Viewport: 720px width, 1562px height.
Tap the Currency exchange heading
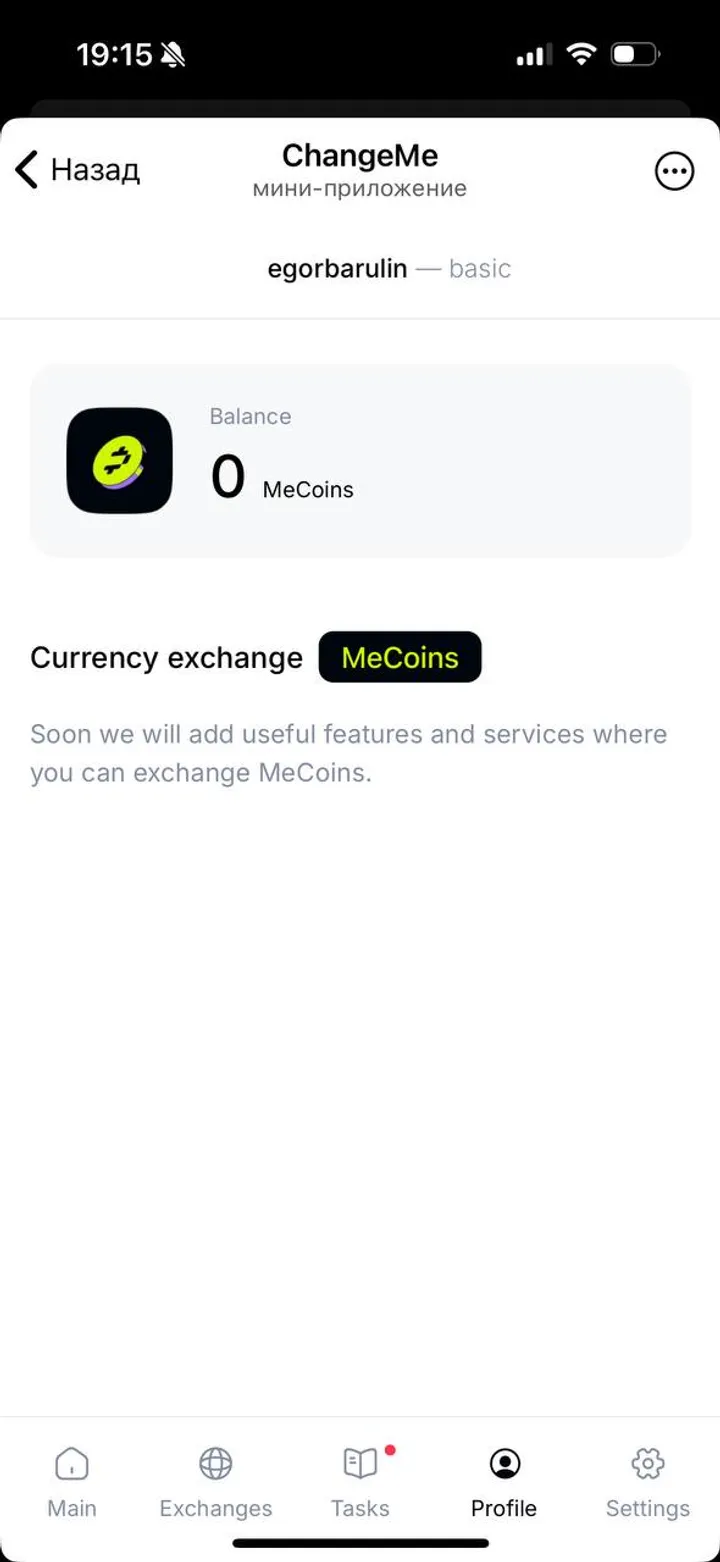tap(167, 657)
